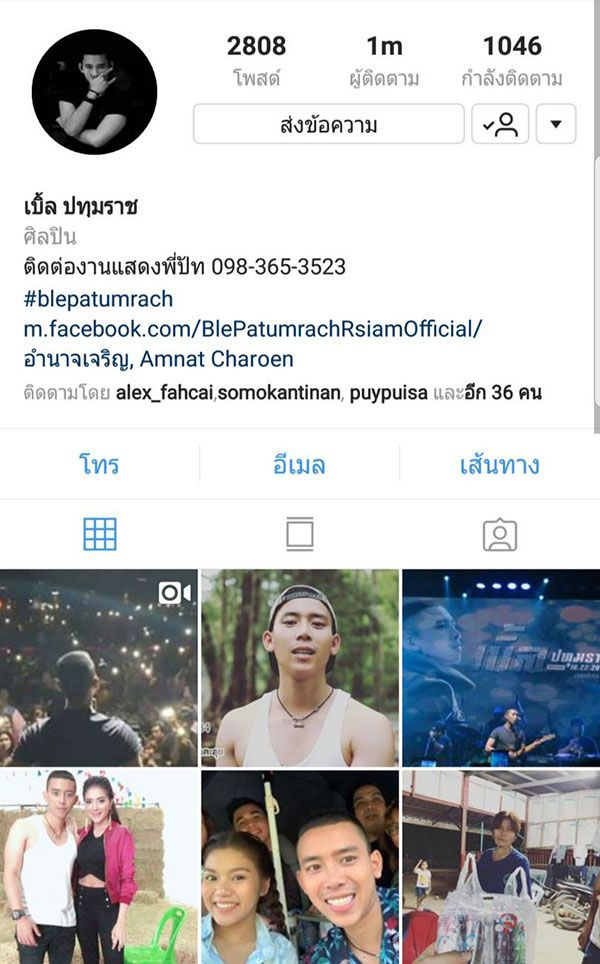Screen dimensions: 600x964
Task: Tap the เส้นทาง directions button
Action: (499, 464)
